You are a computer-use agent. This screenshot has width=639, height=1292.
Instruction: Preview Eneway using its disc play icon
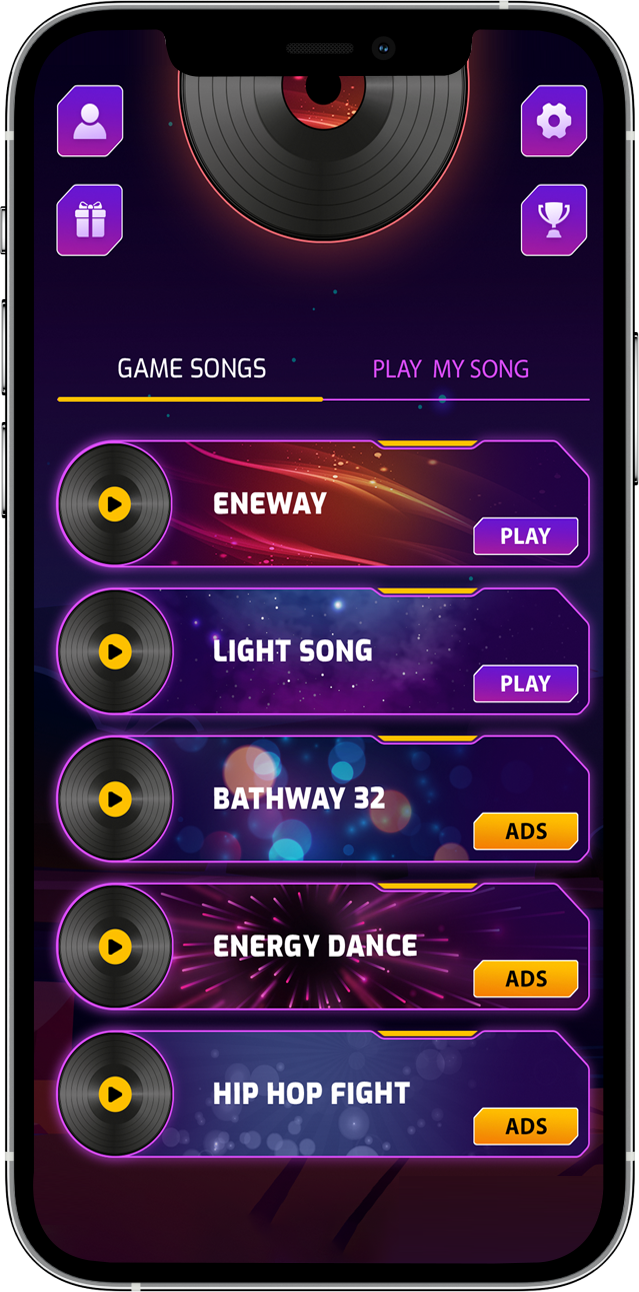point(115,504)
